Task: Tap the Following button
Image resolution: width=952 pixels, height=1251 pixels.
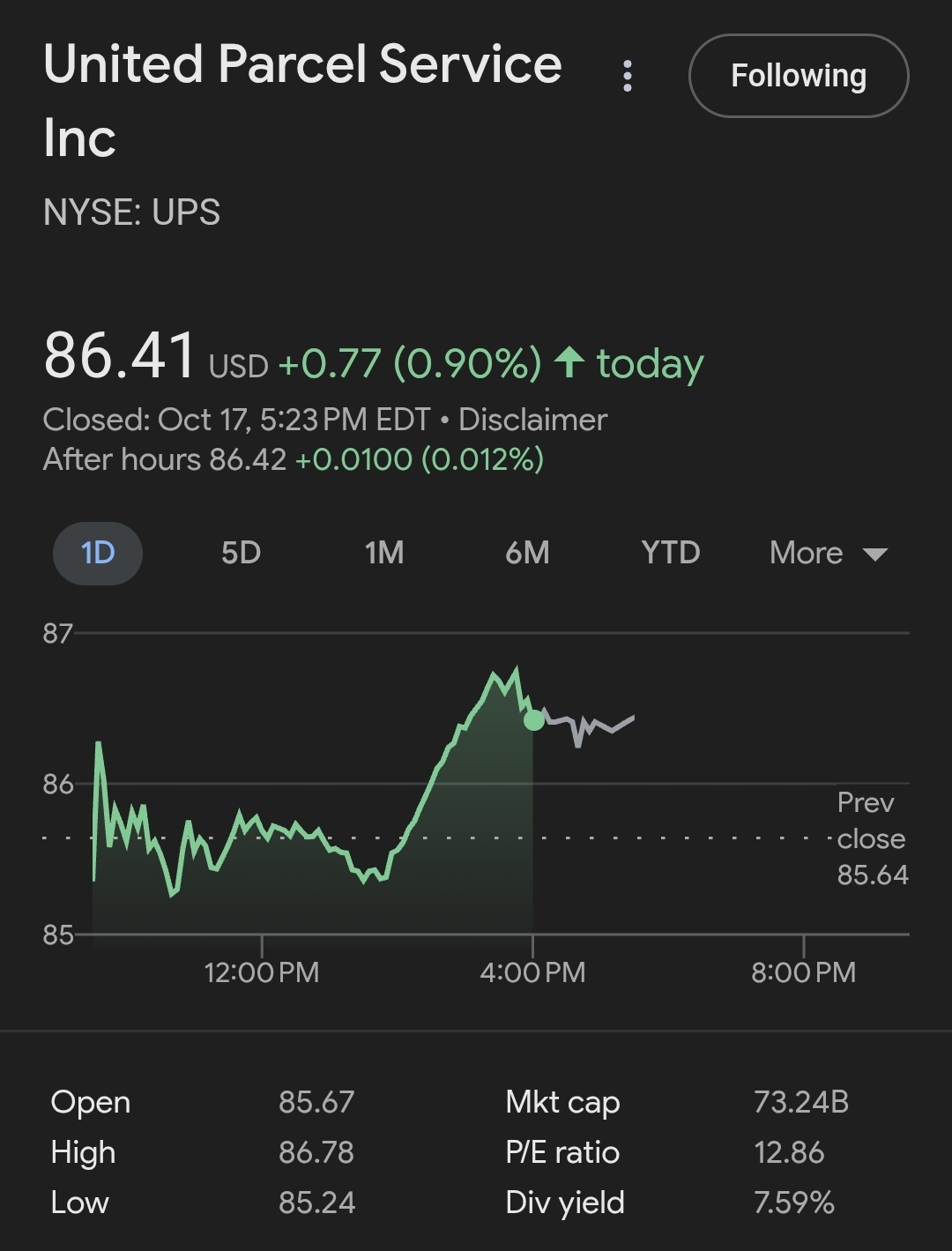Action: (798, 76)
